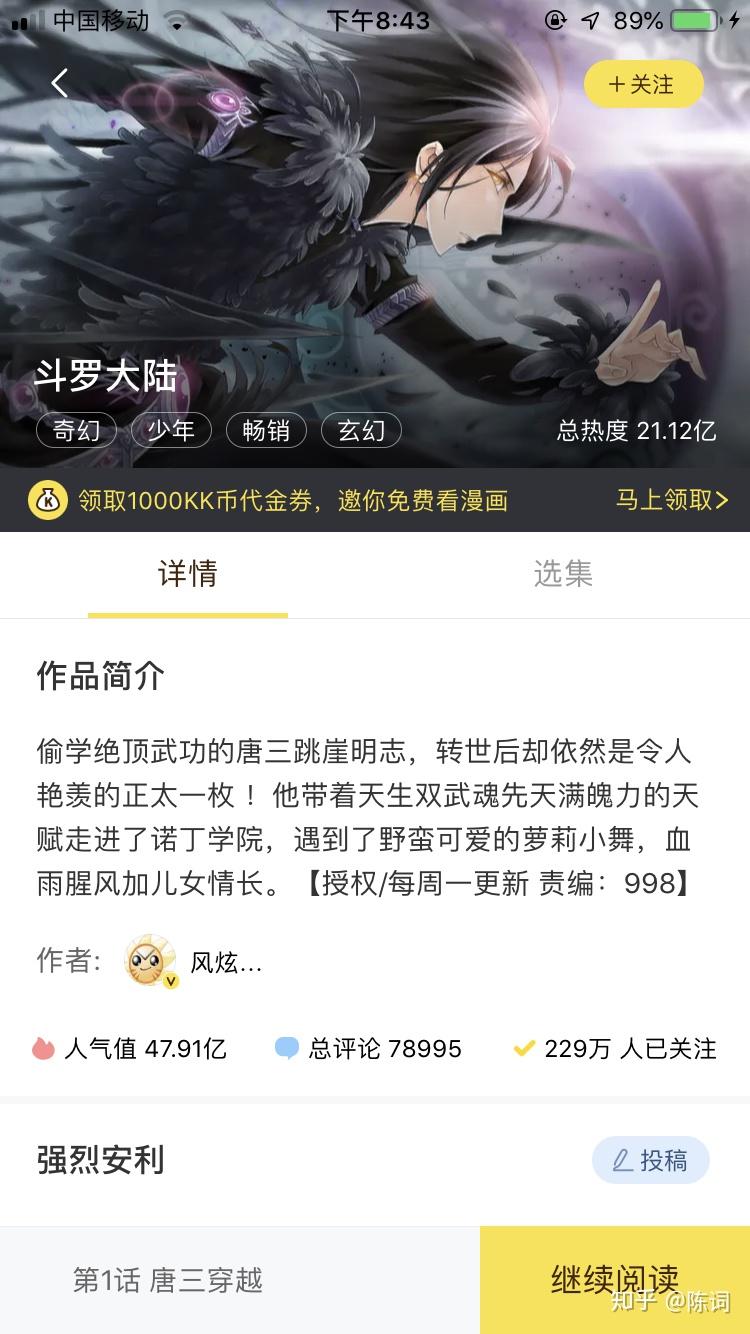Go back using the top-left arrow
The image size is (750, 1334).
pos(60,83)
